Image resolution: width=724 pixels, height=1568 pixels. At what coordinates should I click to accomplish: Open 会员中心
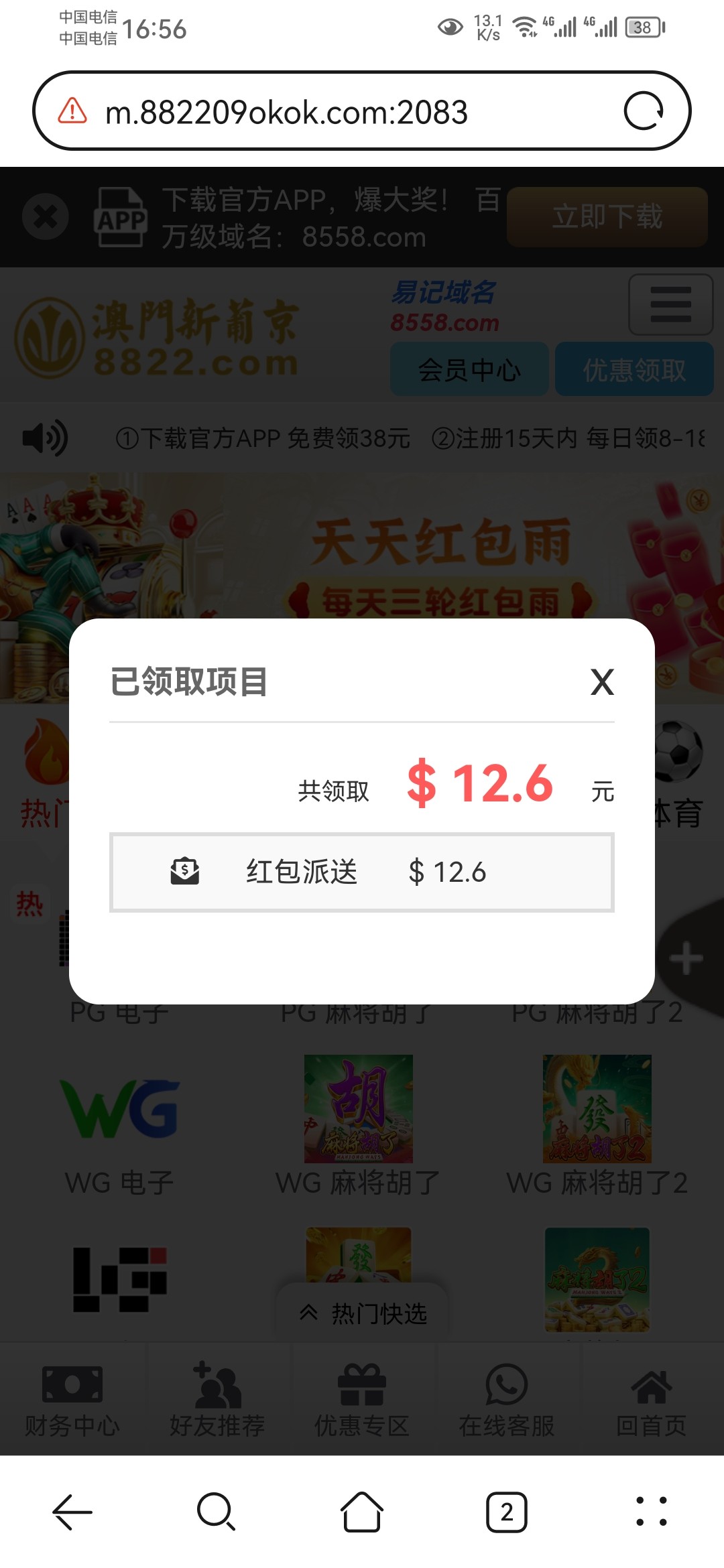(x=469, y=369)
